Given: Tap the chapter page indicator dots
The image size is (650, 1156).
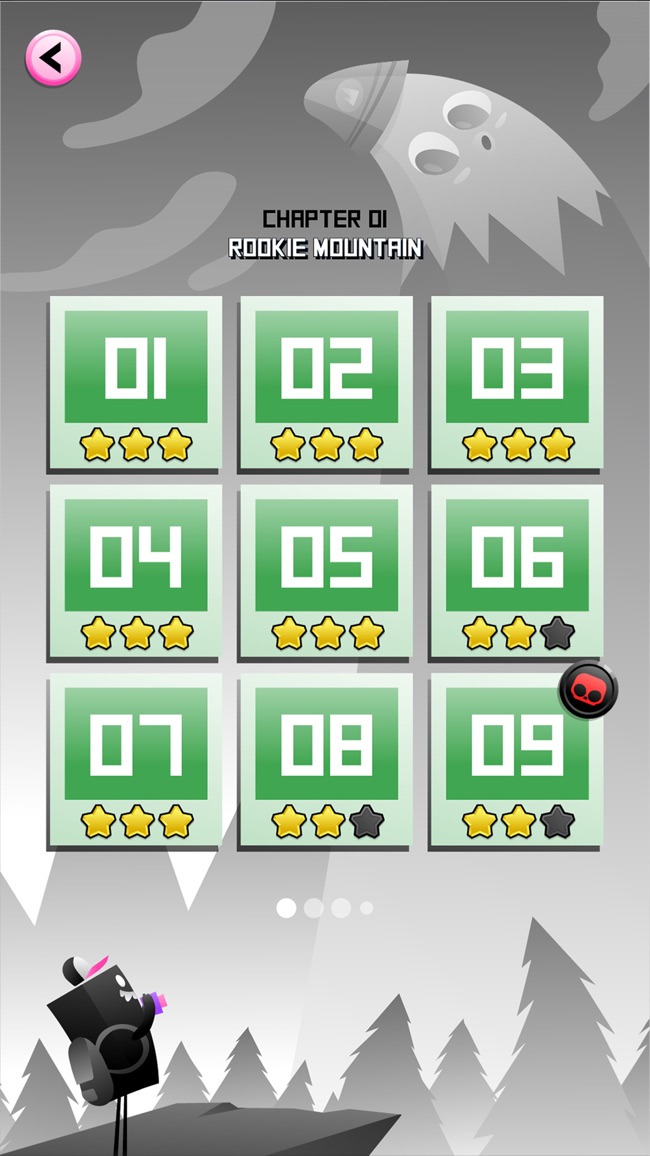Looking at the screenshot, I should [325, 908].
